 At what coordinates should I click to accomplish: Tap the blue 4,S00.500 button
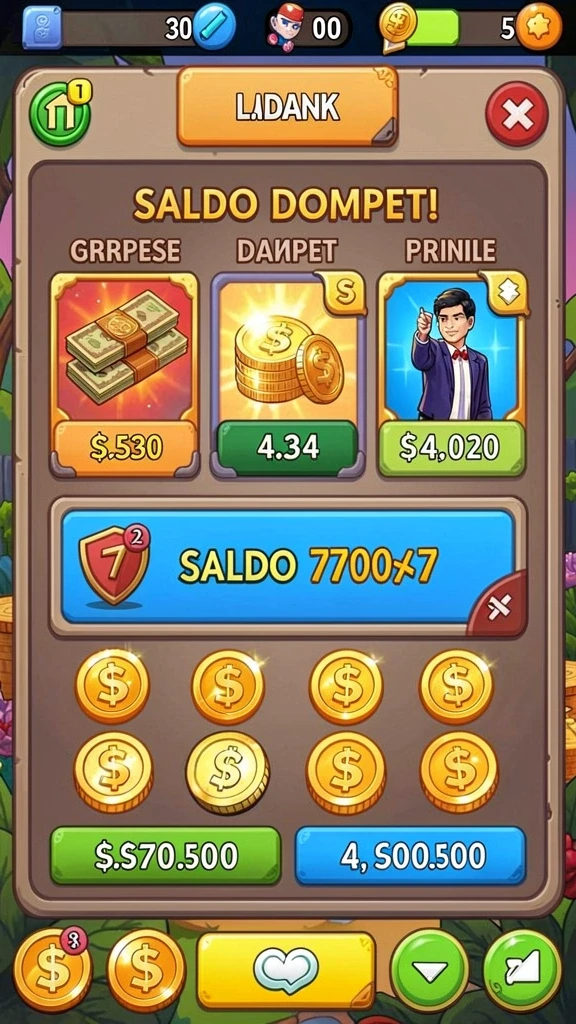[x=411, y=856]
